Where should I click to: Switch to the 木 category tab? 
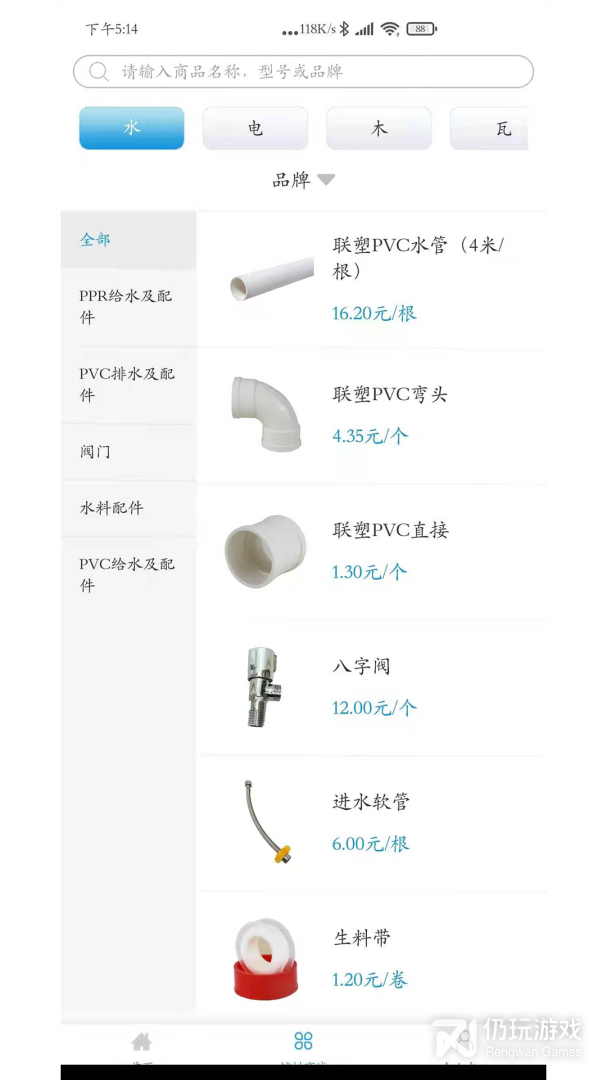[378, 128]
